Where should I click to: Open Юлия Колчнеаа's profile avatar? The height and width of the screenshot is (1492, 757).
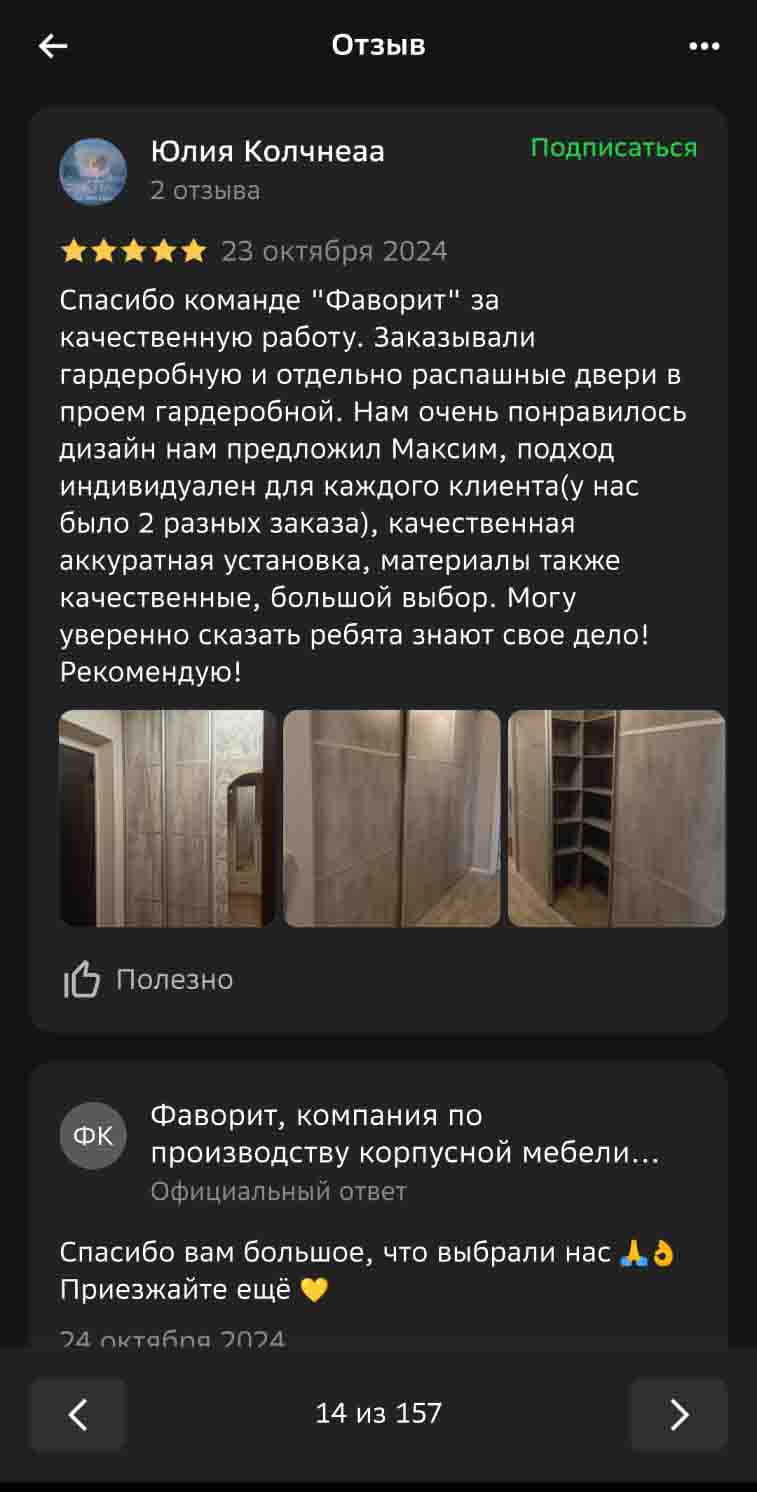pos(93,171)
